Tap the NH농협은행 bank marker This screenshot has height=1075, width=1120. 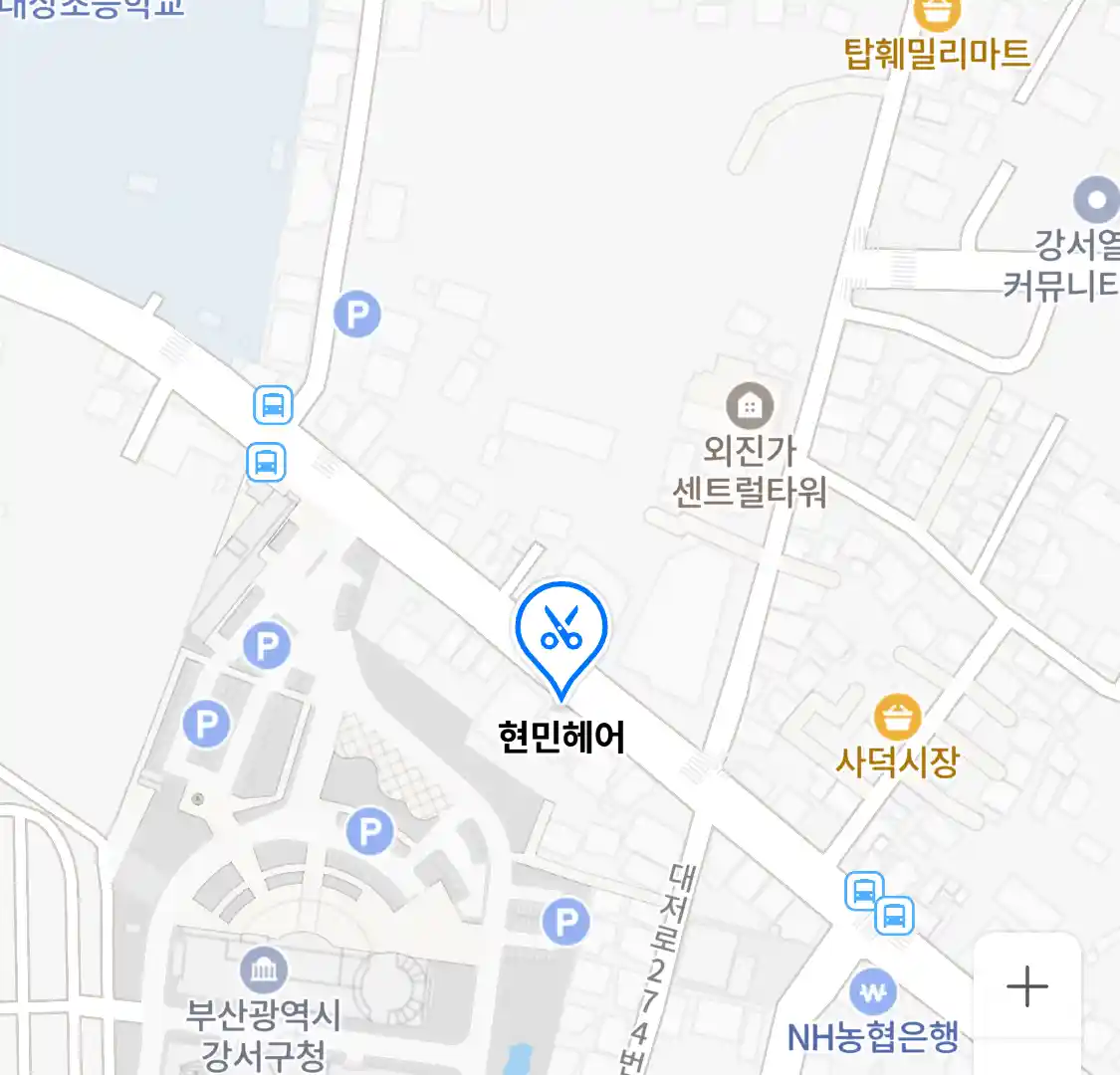pos(873,991)
